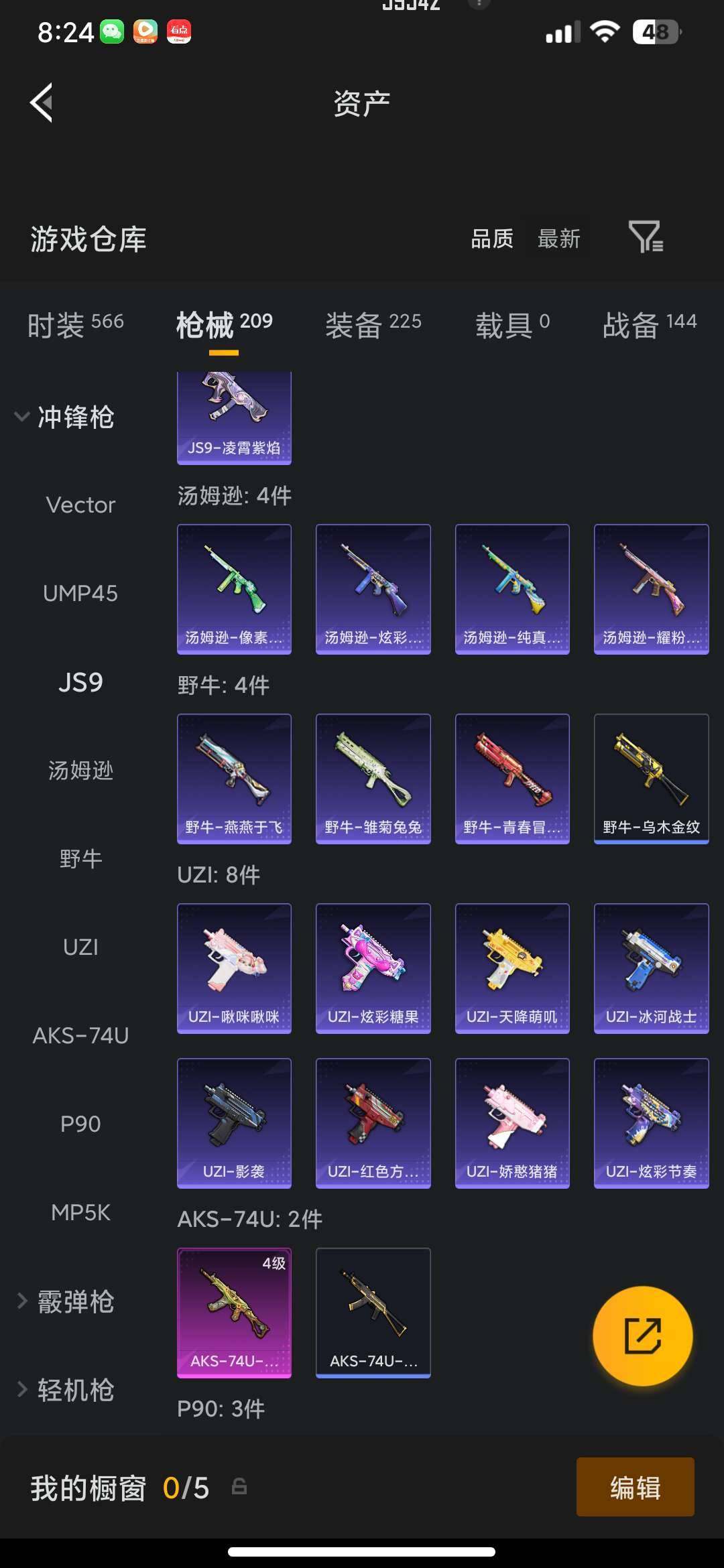Select Vector in the weapon sidebar
Image resolution: width=724 pixels, height=1568 pixels.
[80, 505]
